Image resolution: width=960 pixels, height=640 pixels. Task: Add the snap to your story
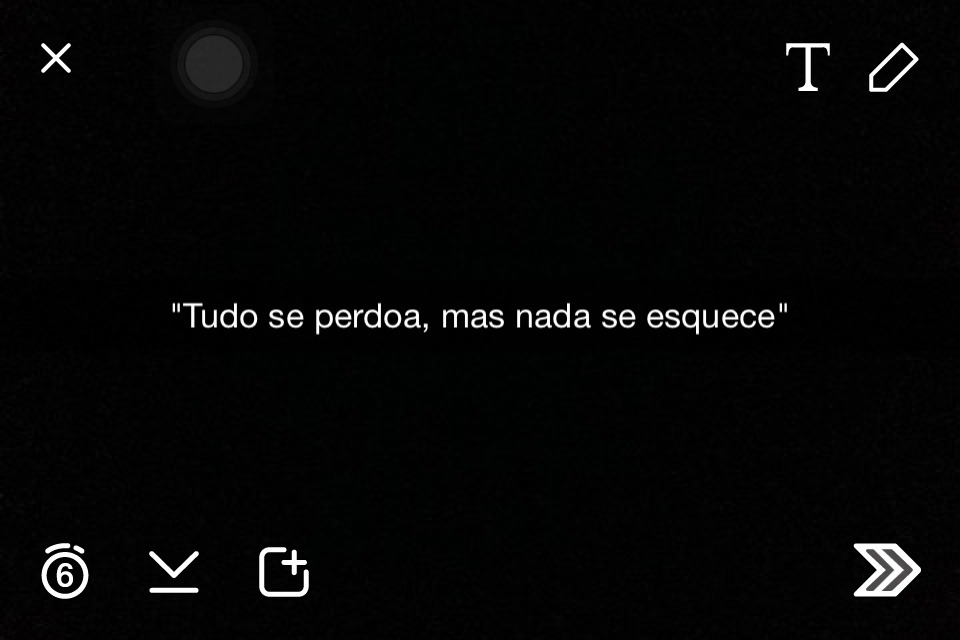click(x=284, y=572)
